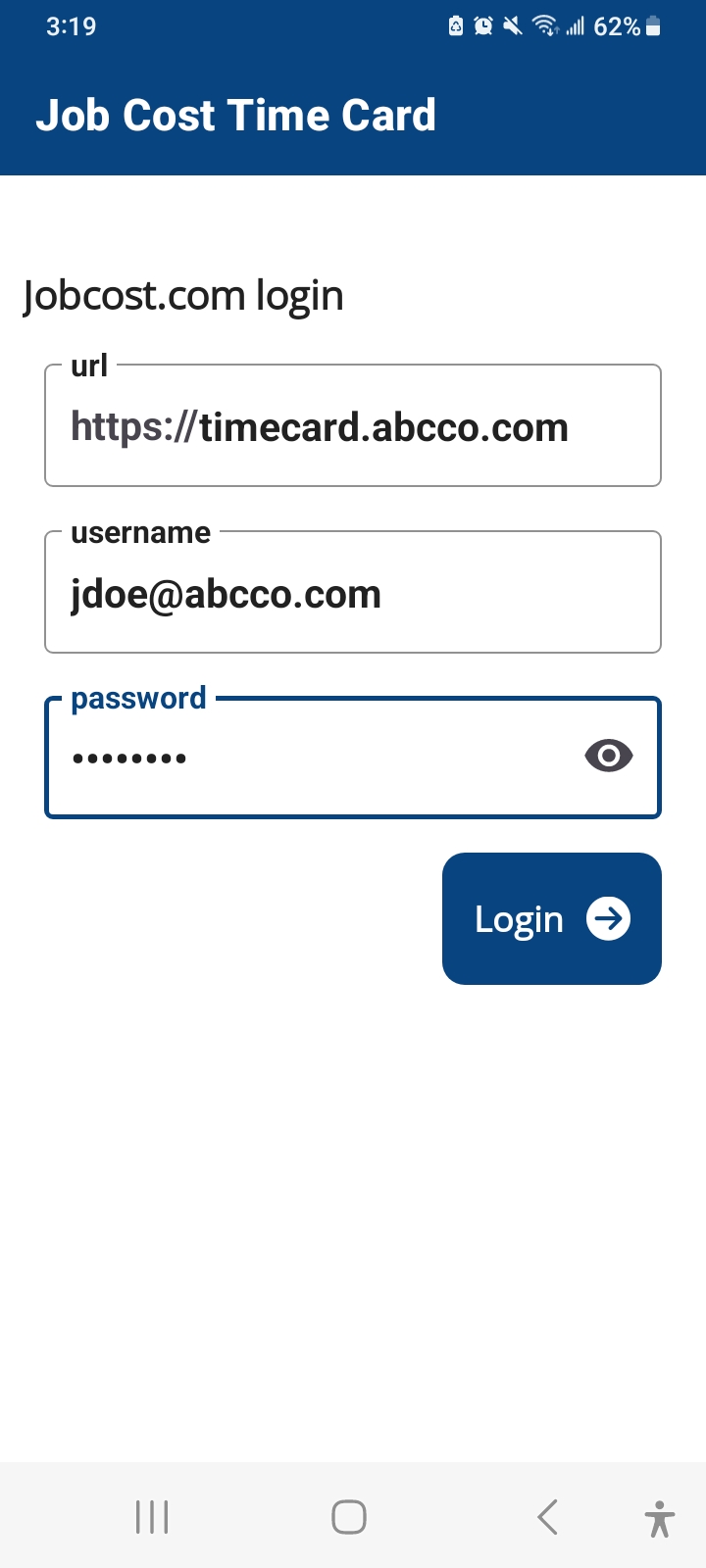Open recent apps from navigation bar
The image size is (706, 1568).
pos(152,1517)
